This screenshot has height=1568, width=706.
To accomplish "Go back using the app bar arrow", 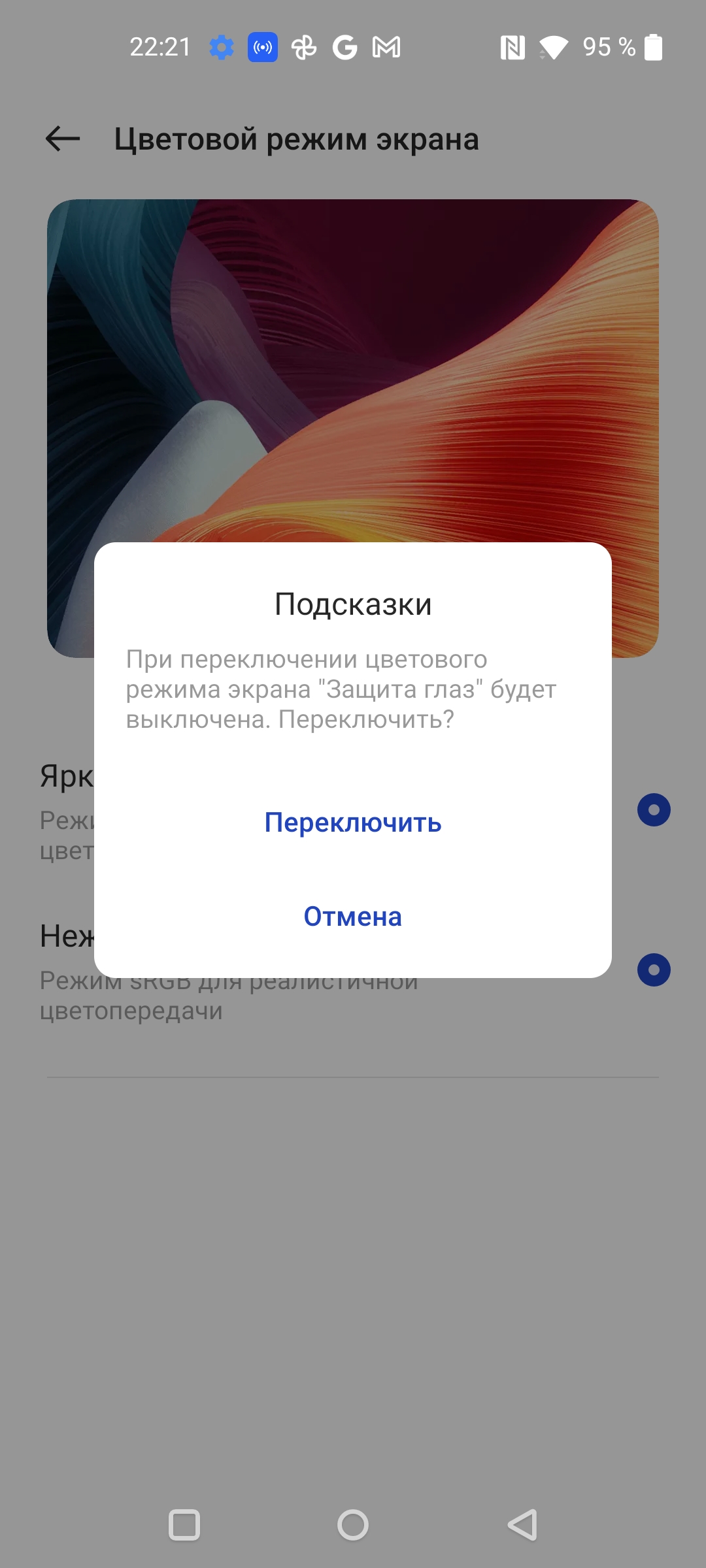I will click(63, 139).
